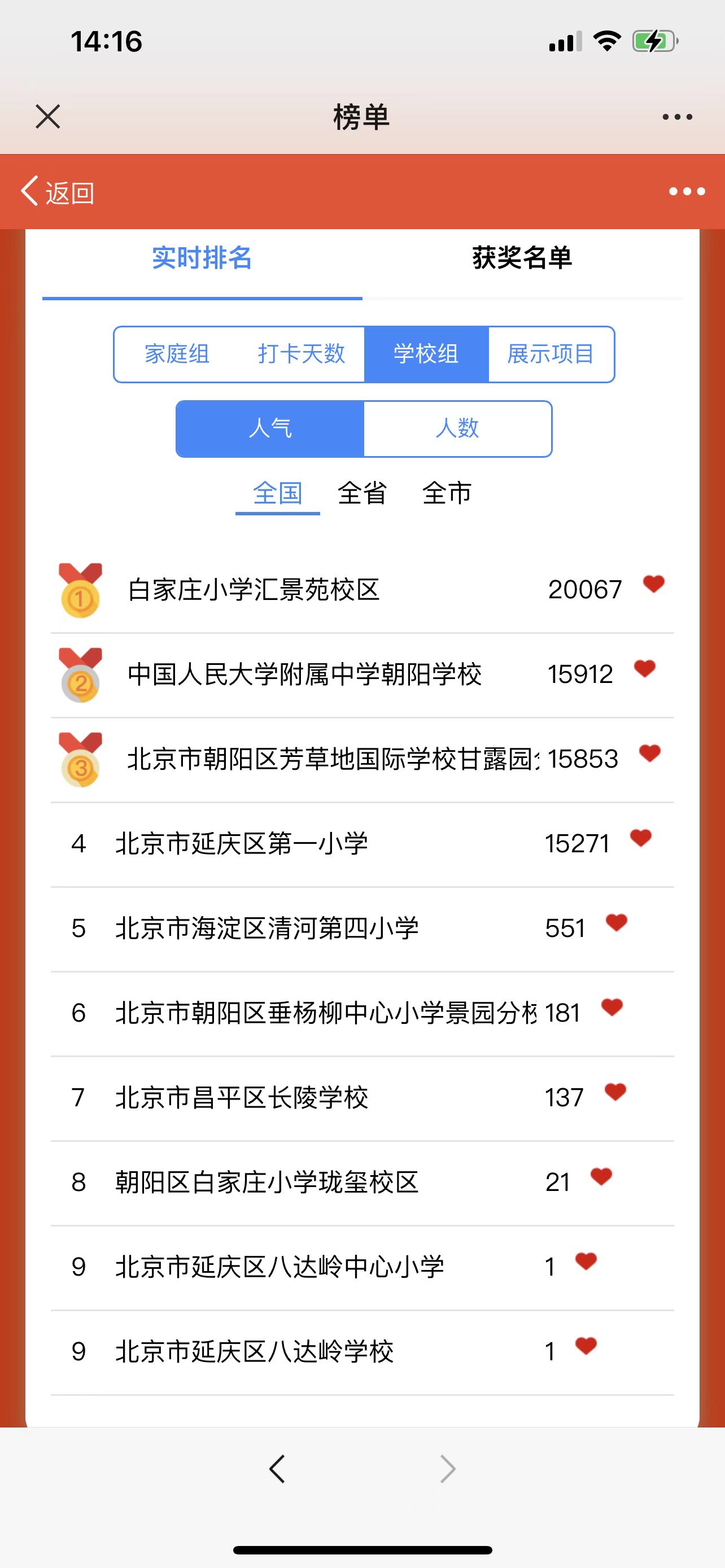Tap the heart for 北京市延庆区第一小学
The height and width of the screenshot is (1568, 725).
(641, 838)
